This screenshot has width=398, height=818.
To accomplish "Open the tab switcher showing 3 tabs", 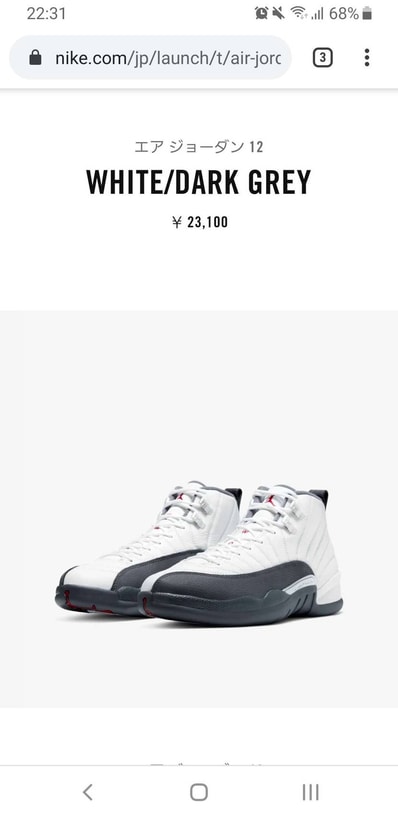I will point(322,57).
